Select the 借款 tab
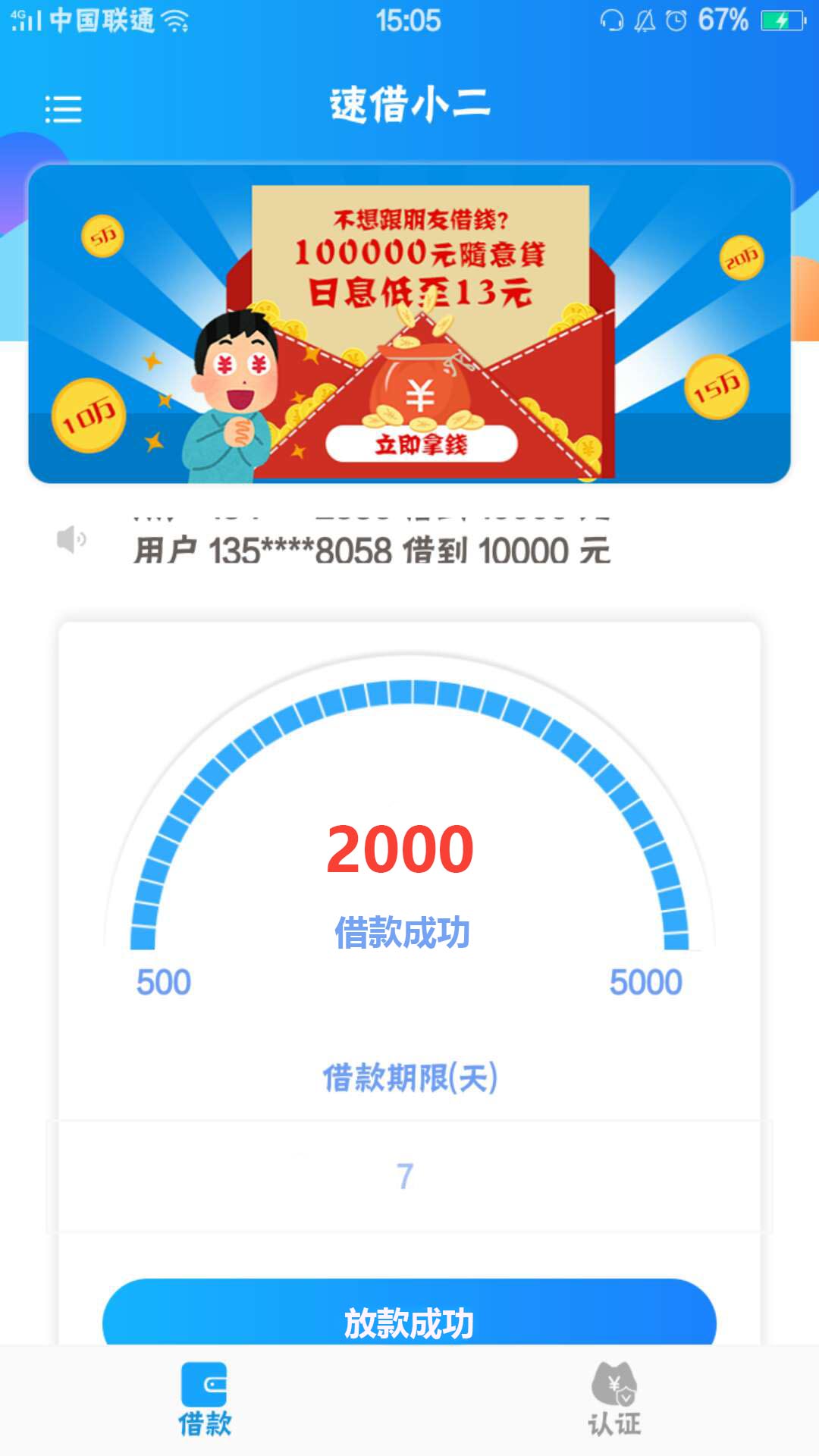 click(x=205, y=1399)
